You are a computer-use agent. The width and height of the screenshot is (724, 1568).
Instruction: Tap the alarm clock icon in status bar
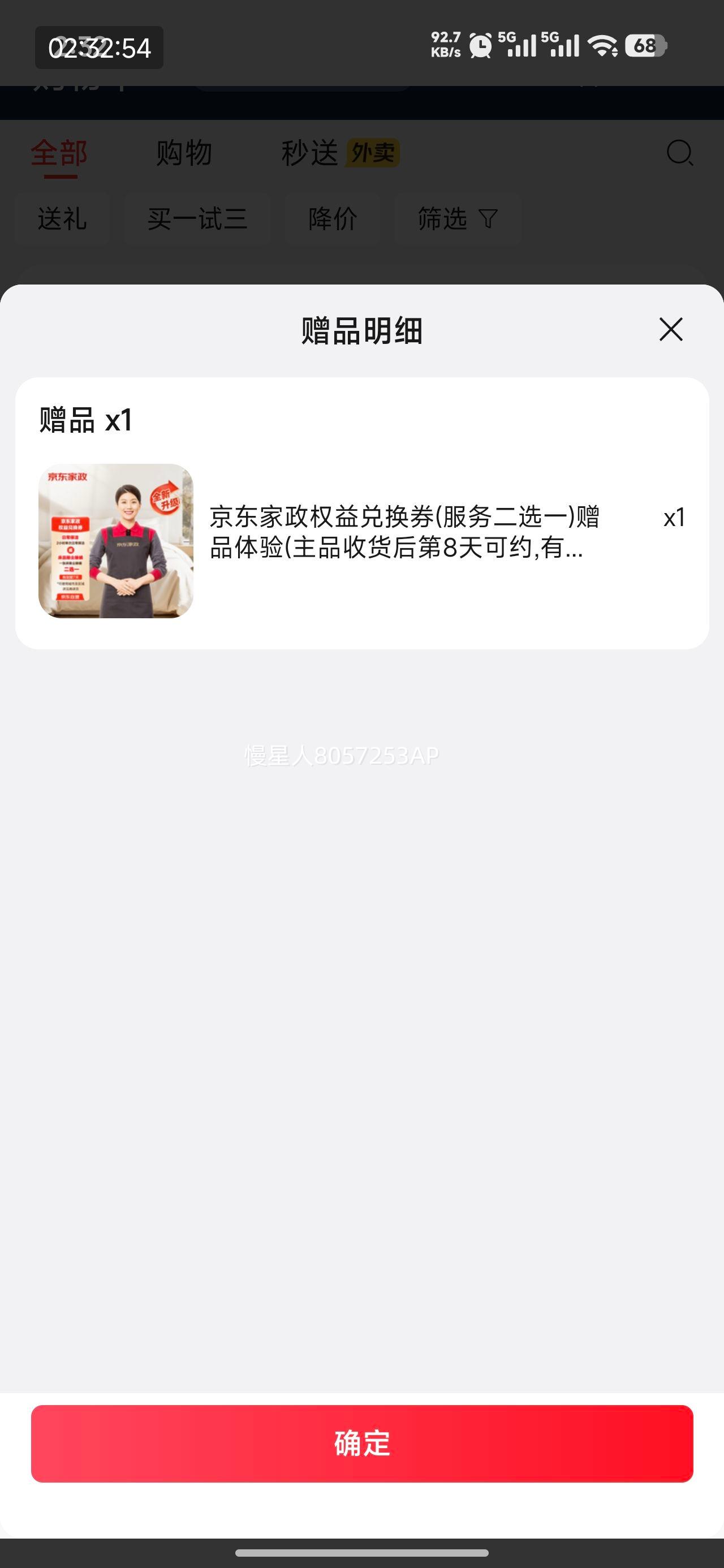pyautogui.click(x=480, y=46)
